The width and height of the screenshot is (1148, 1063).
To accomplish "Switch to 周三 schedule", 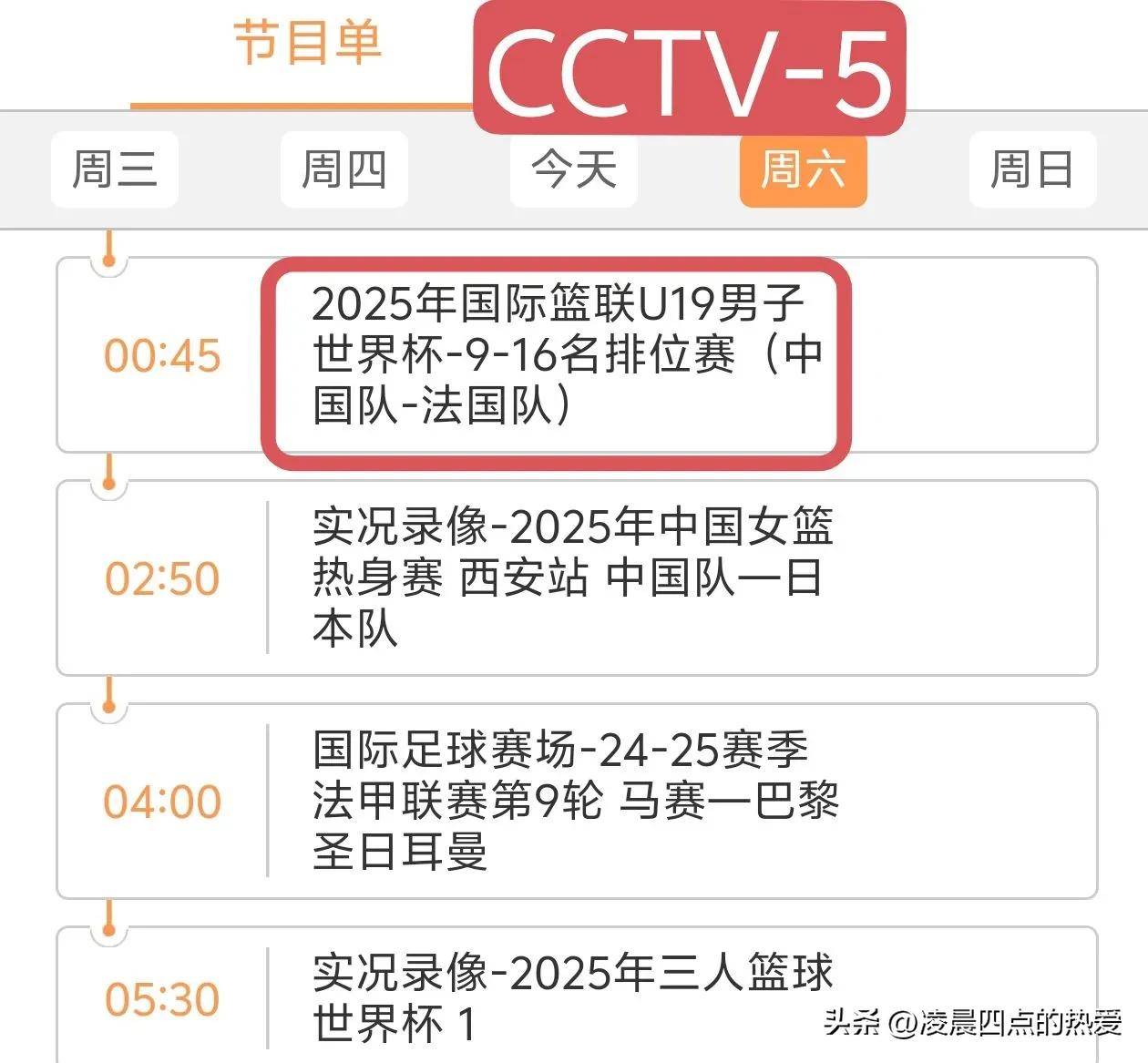I will 115,169.
